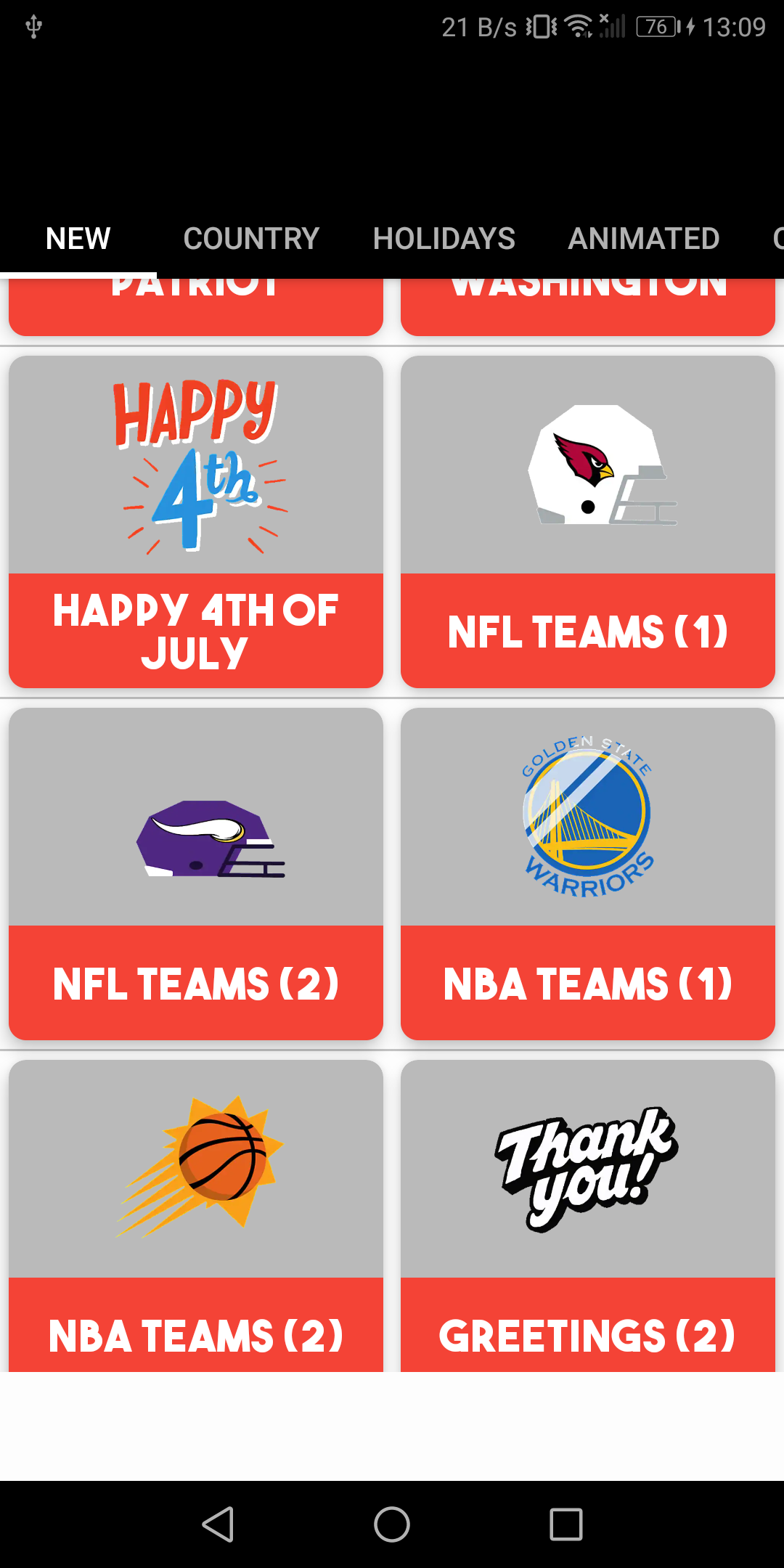The height and width of the screenshot is (1568, 784).
Task: Open the Wi-Fi status icon
Action: 577,26
